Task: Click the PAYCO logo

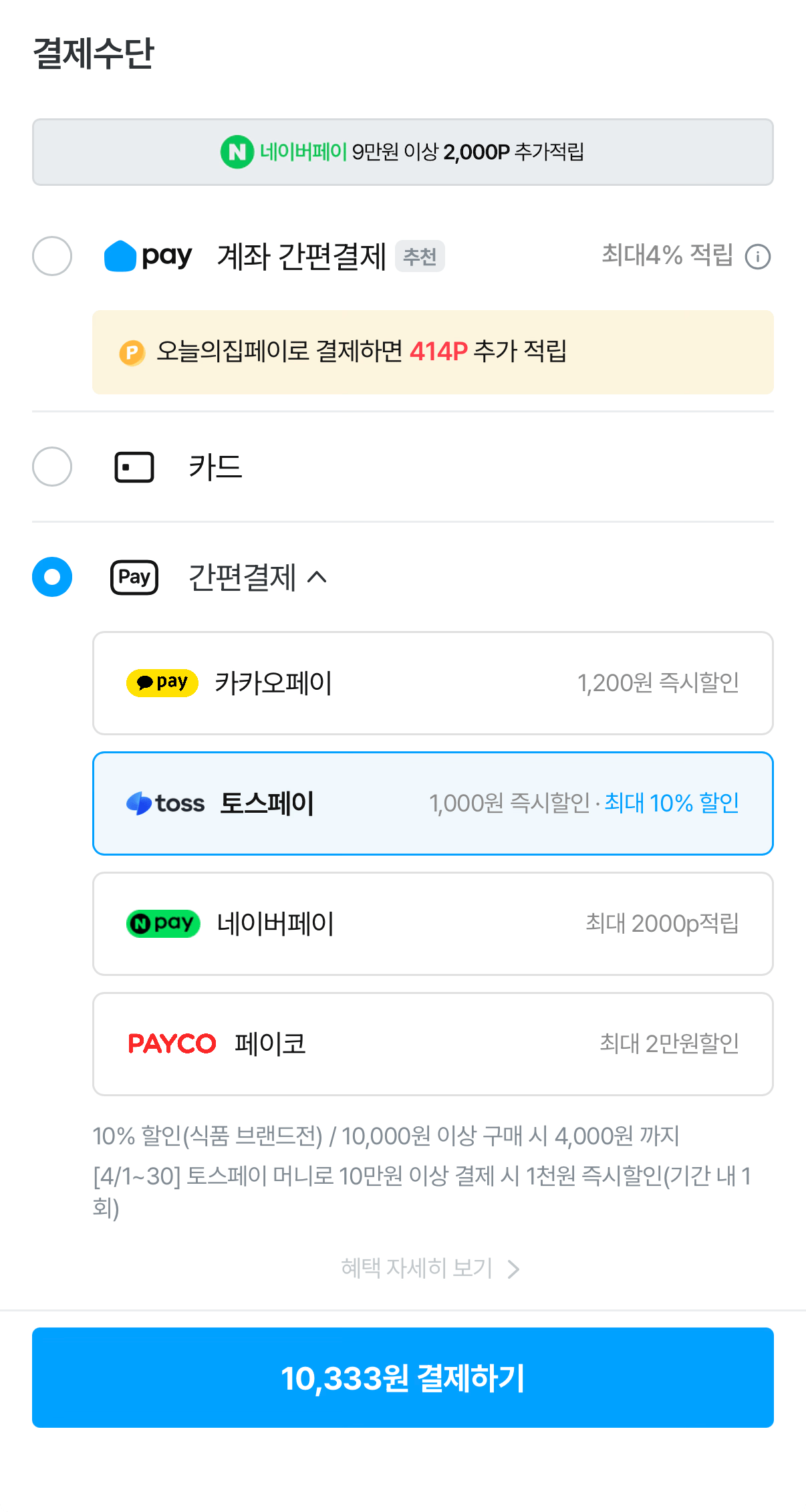Action: click(x=171, y=1043)
